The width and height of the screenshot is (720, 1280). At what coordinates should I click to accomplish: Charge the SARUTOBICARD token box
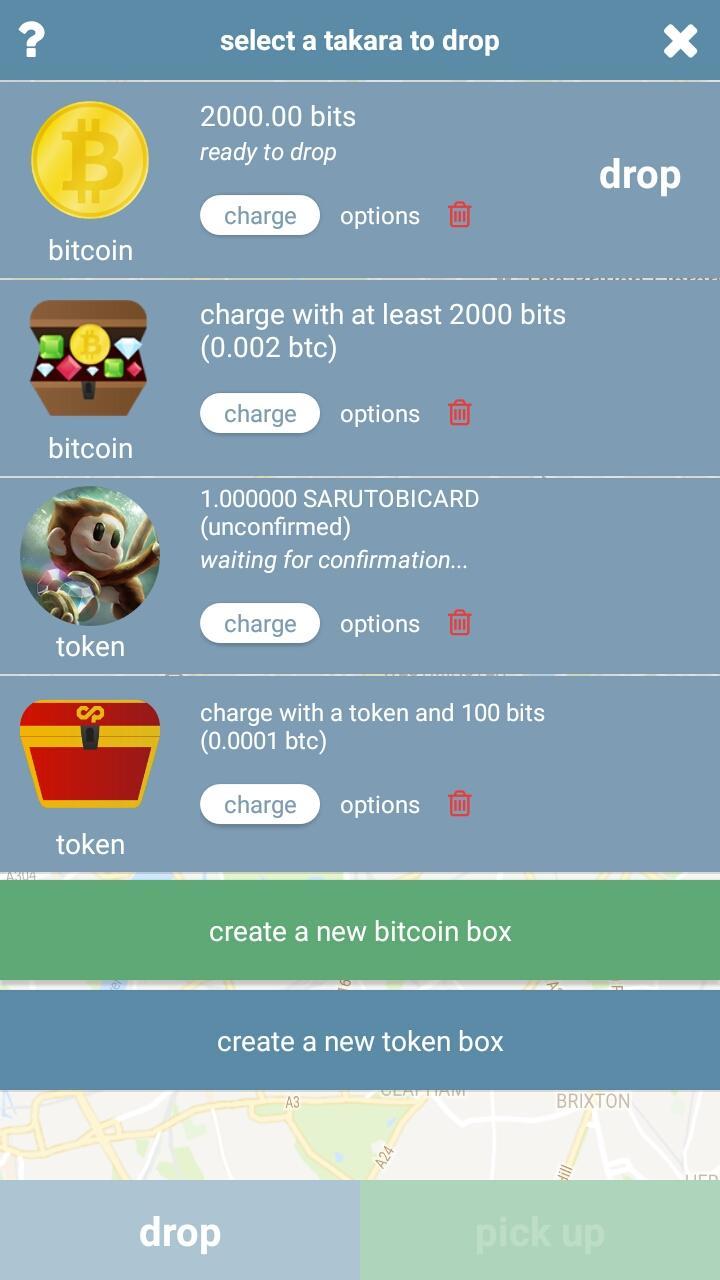point(260,624)
